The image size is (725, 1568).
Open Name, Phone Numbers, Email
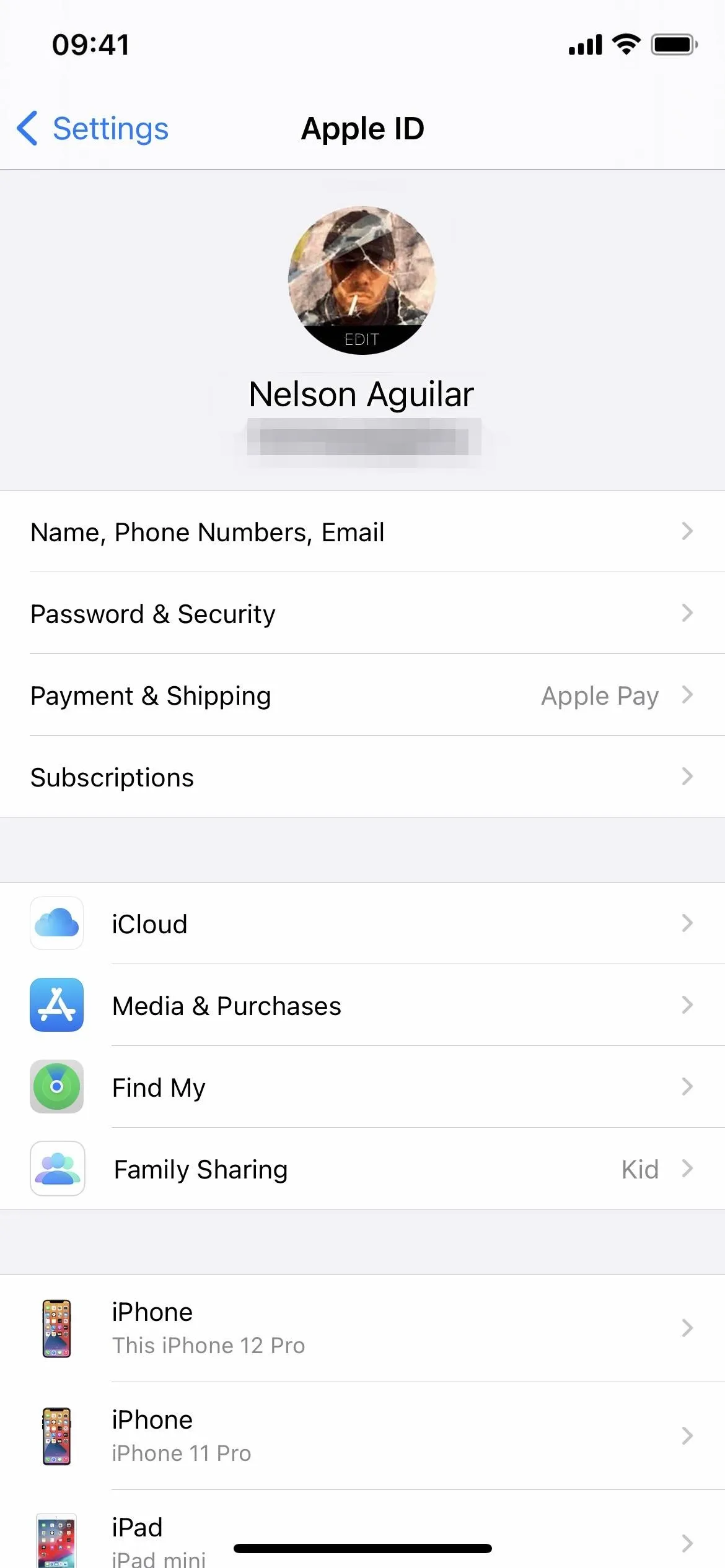[x=362, y=531]
